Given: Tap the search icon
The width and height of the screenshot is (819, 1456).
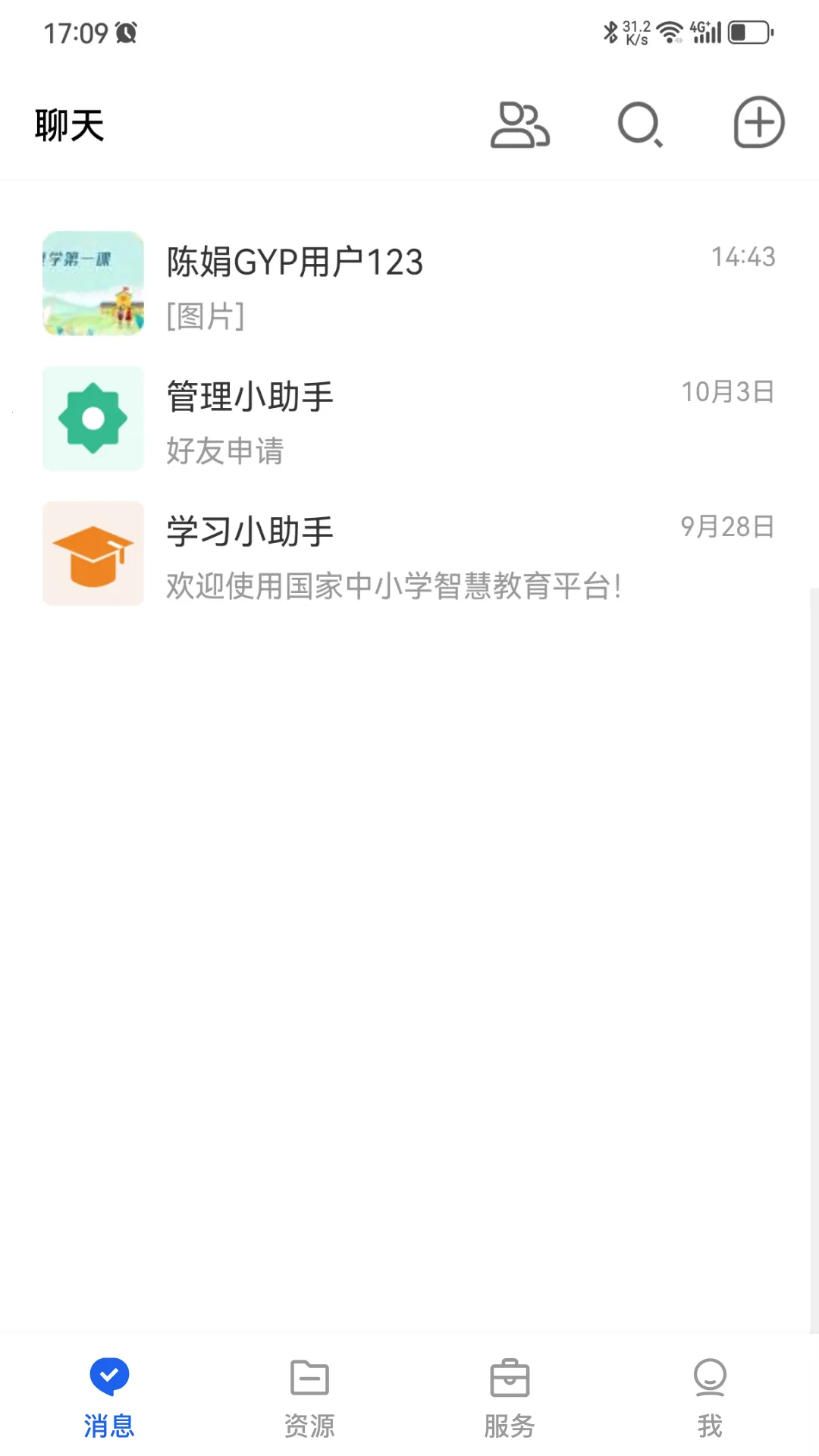Looking at the screenshot, I should (638, 125).
